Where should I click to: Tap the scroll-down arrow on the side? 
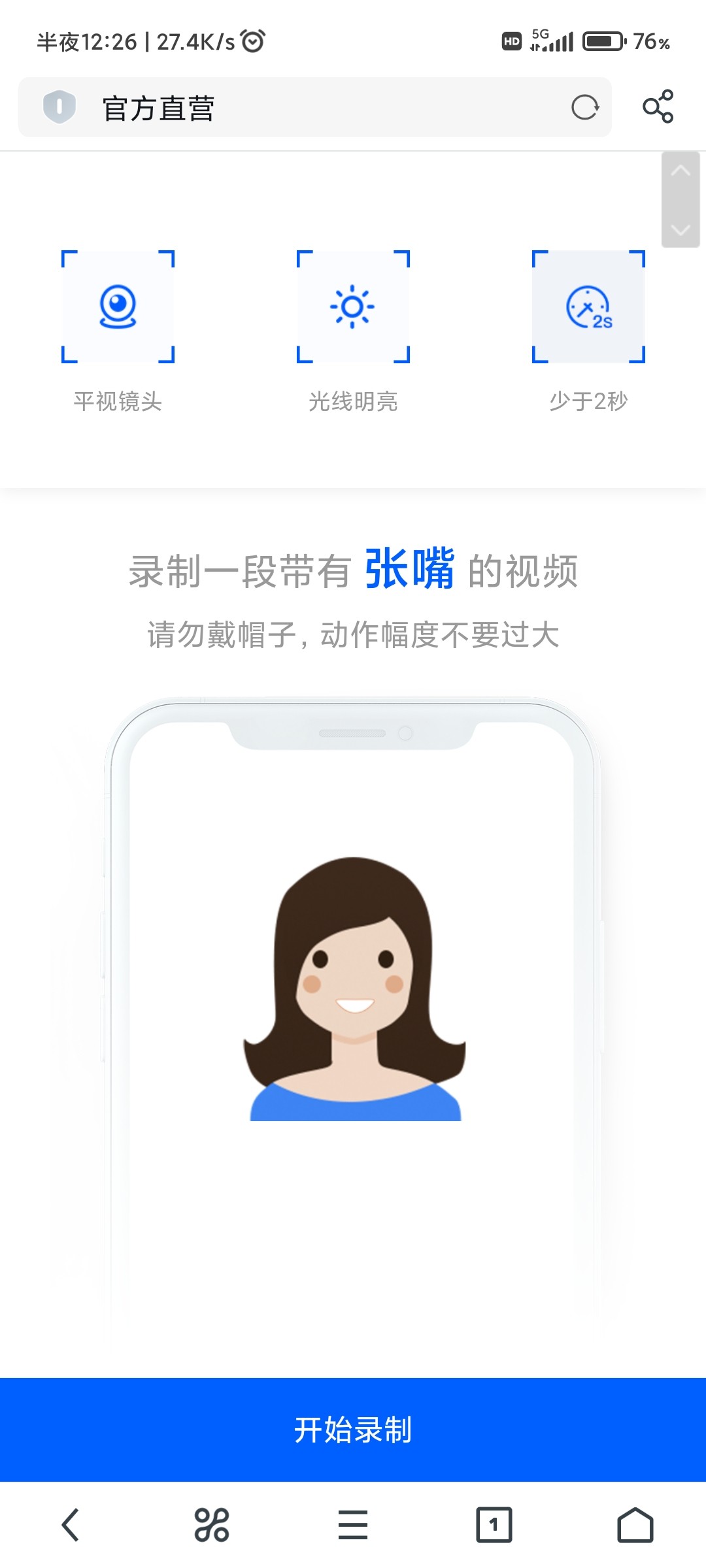click(x=681, y=230)
